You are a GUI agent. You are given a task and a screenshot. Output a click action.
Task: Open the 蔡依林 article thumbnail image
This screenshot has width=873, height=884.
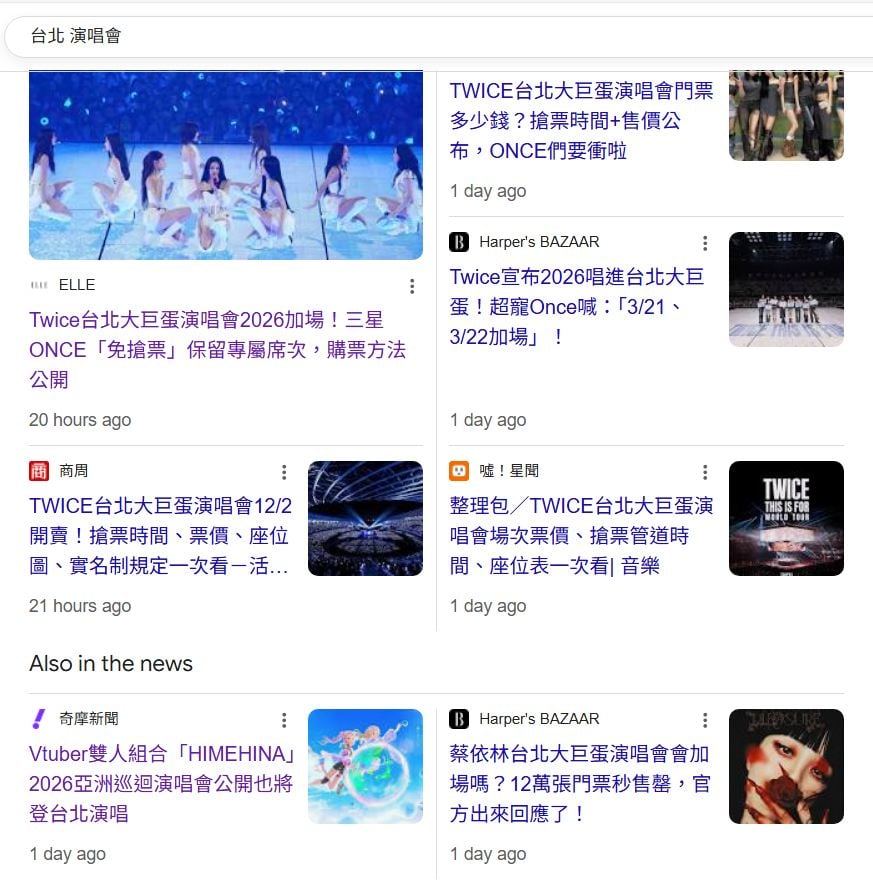(786, 766)
